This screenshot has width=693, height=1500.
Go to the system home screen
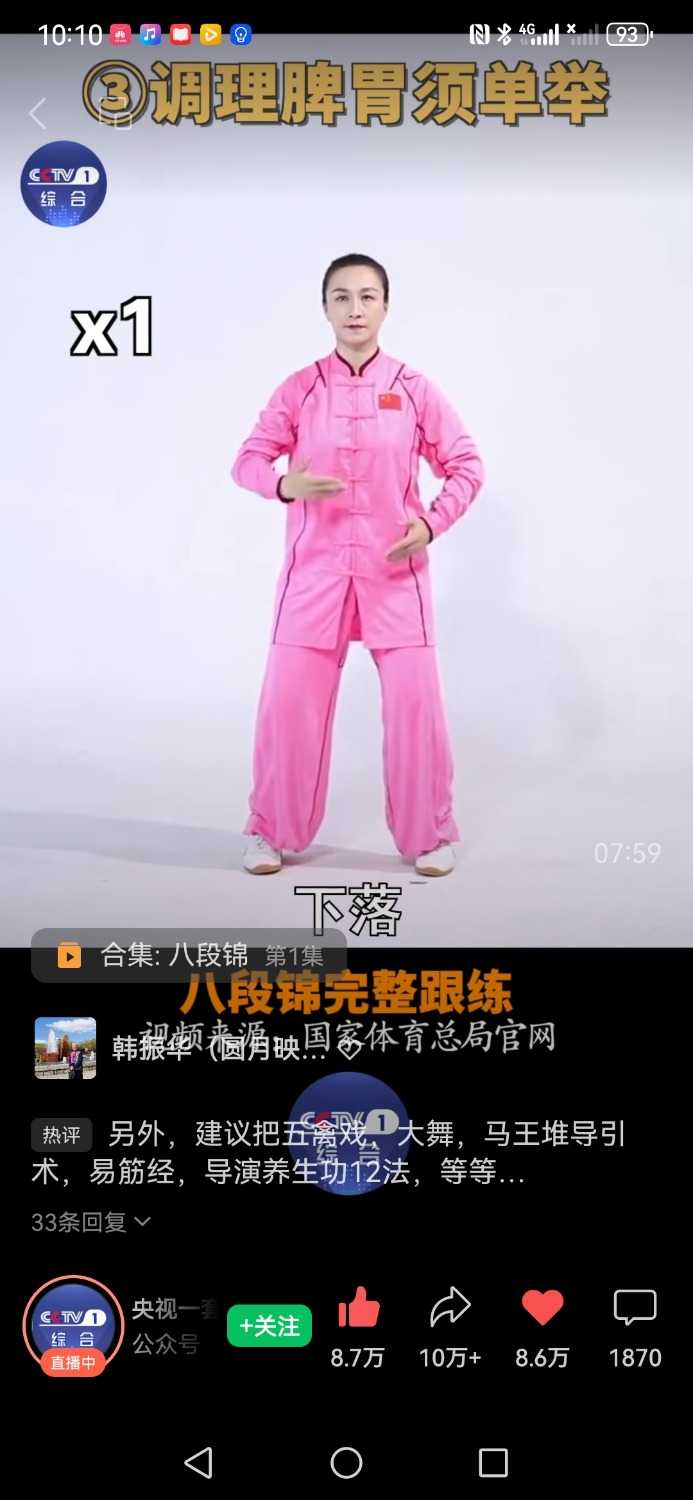(x=346, y=1463)
